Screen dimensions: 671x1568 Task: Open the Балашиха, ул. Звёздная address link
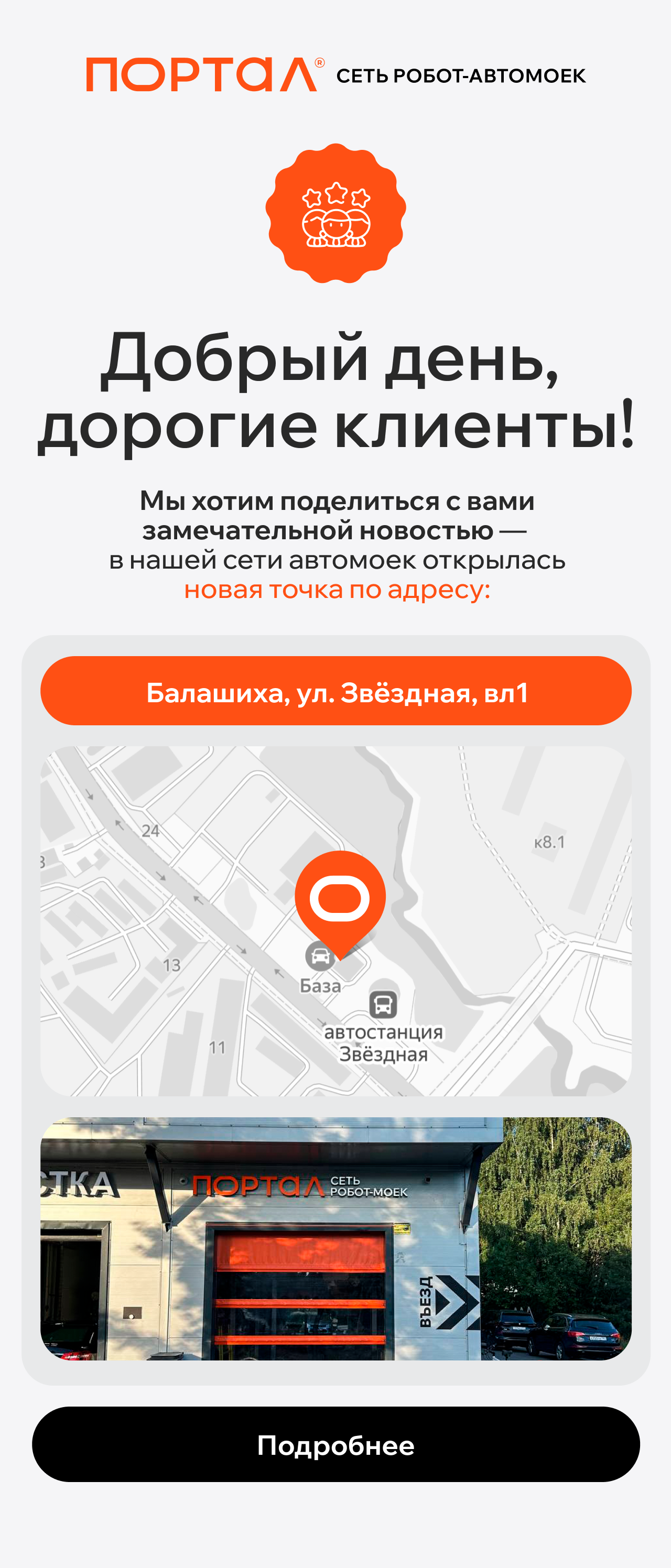(x=335, y=691)
